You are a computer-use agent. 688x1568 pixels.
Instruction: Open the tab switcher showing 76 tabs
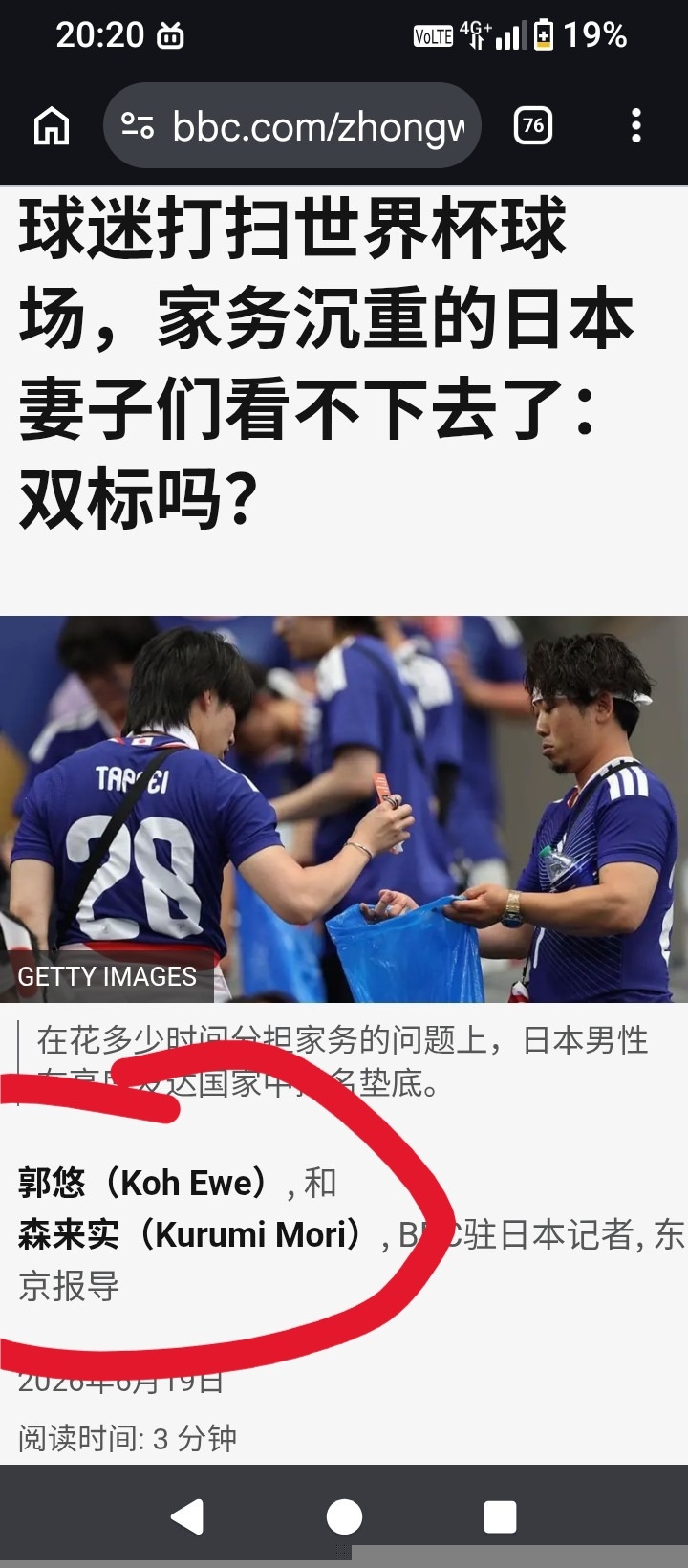point(533,125)
